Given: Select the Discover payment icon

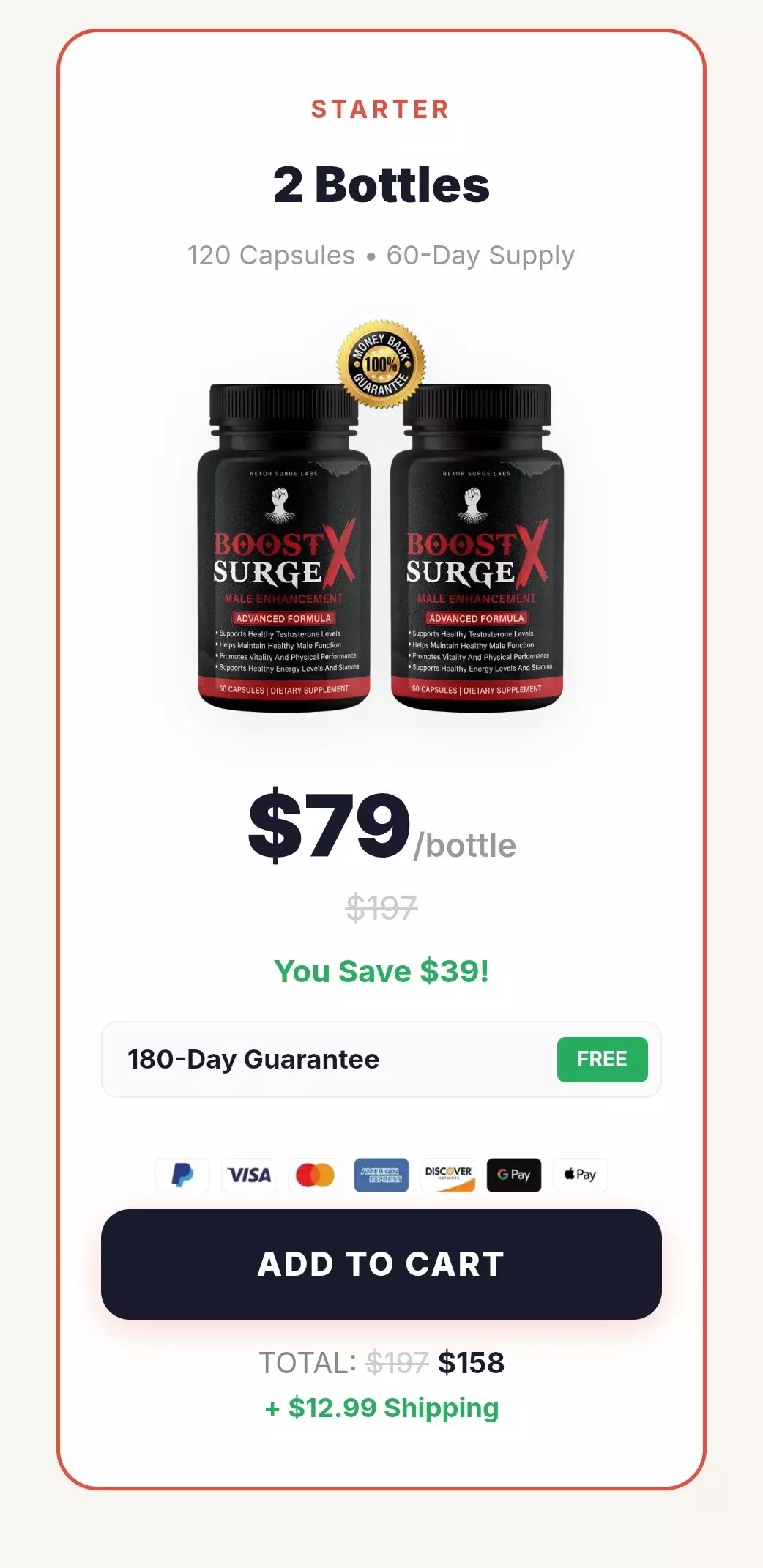Looking at the screenshot, I should [x=447, y=1175].
